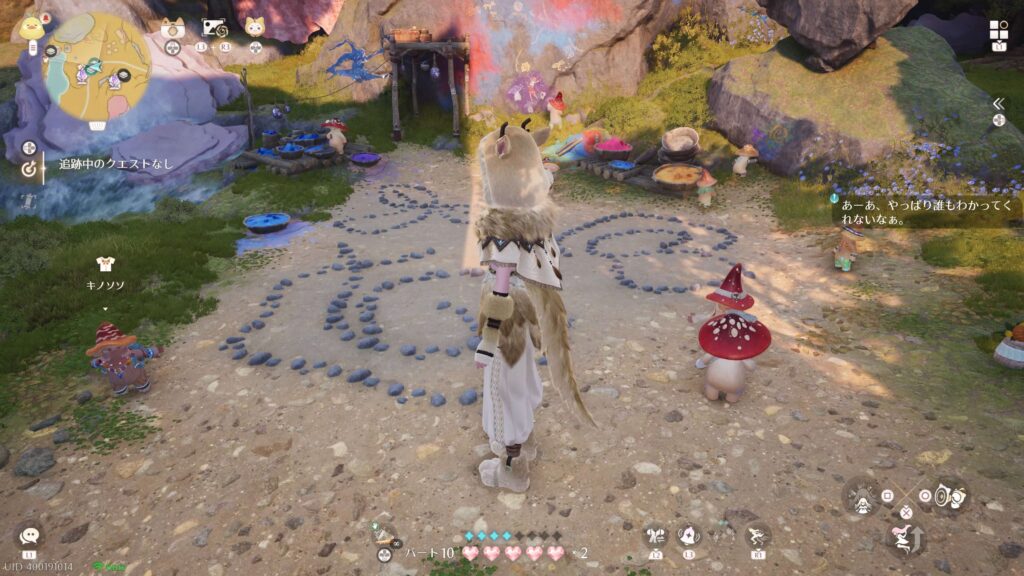Open the yellow chick Pear-Pal icon

tap(31, 27)
